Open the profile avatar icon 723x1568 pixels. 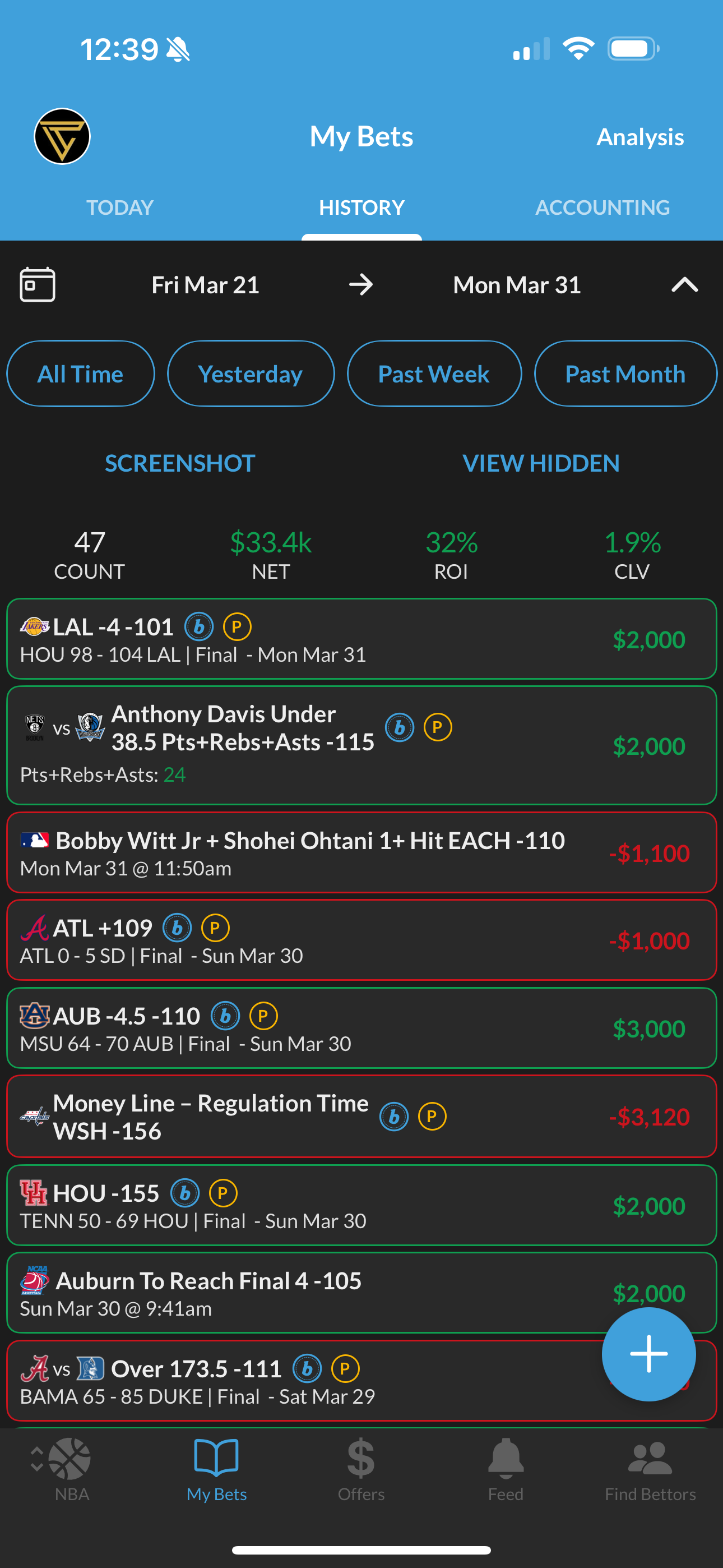click(62, 136)
